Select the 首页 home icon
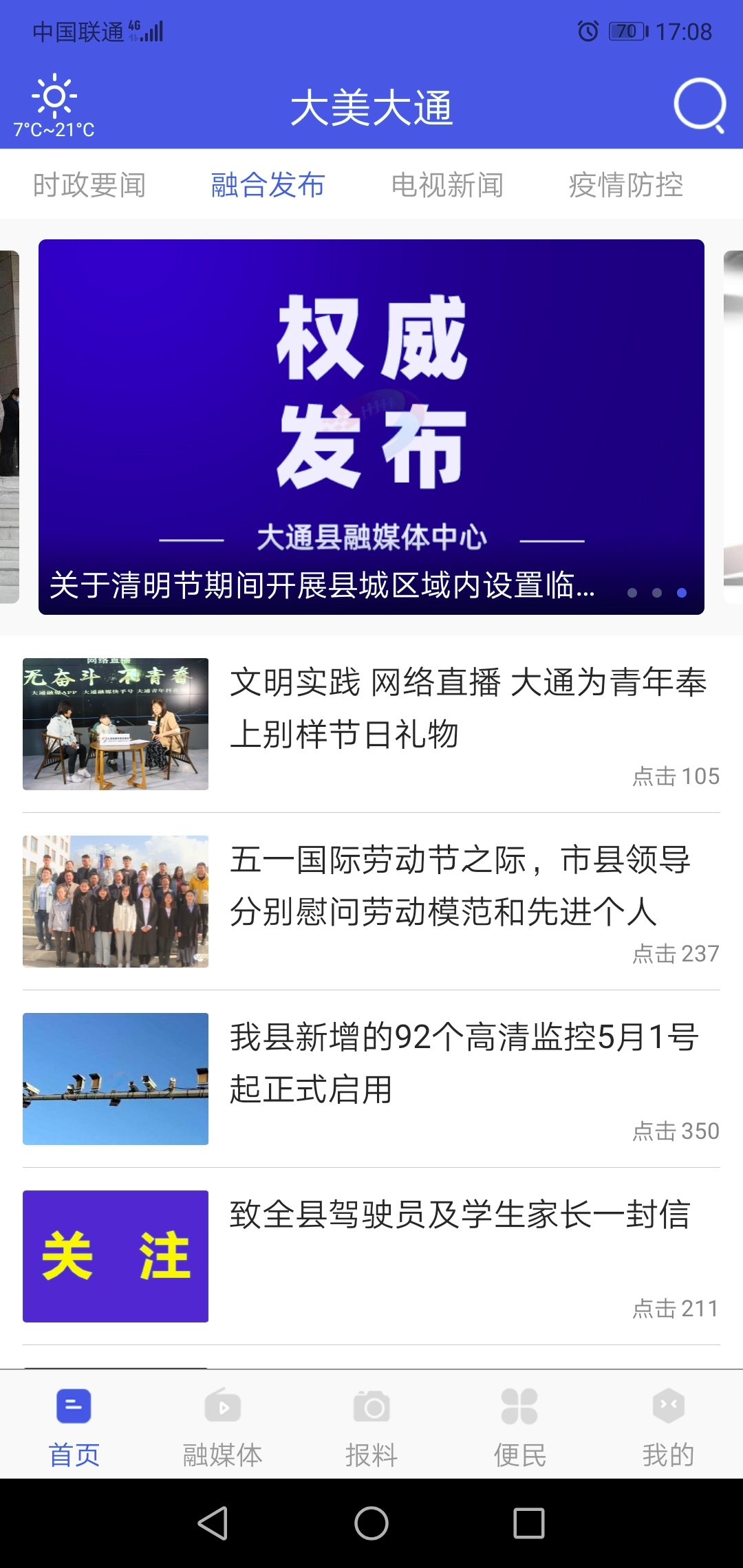 click(x=74, y=1407)
